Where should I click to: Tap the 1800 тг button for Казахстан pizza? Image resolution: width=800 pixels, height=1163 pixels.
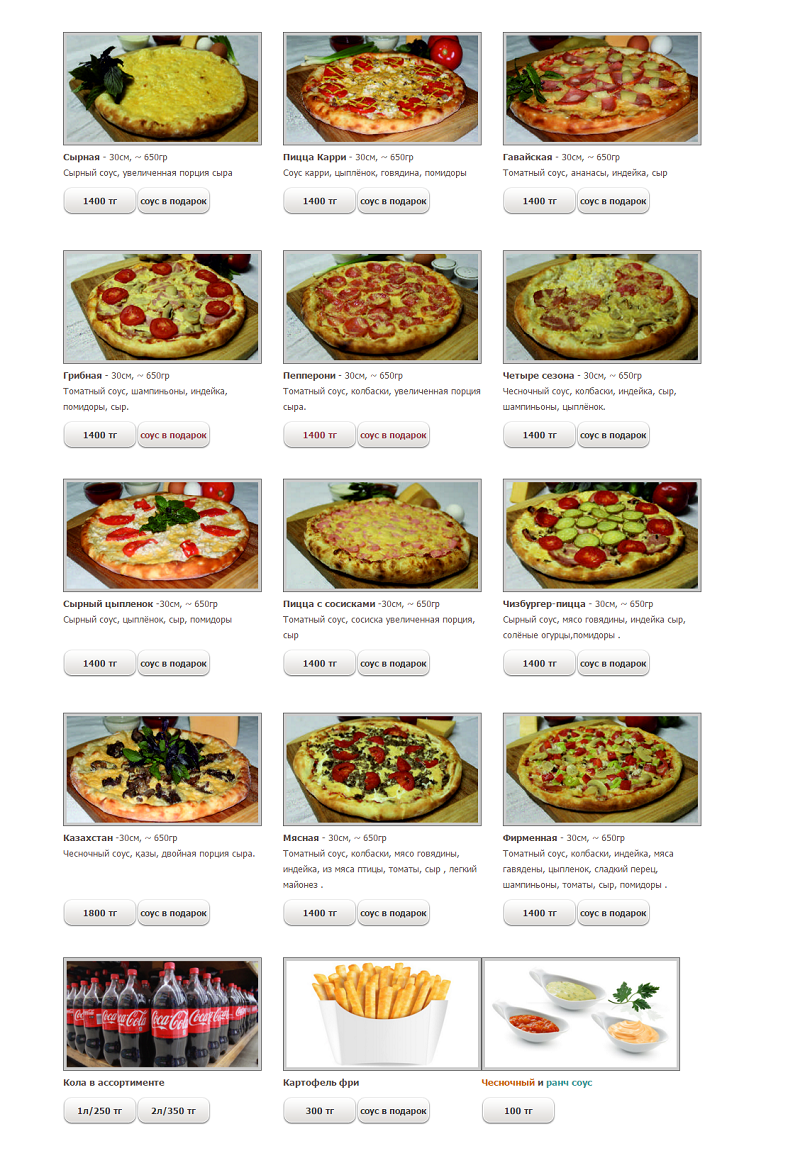[x=99, y=913]
